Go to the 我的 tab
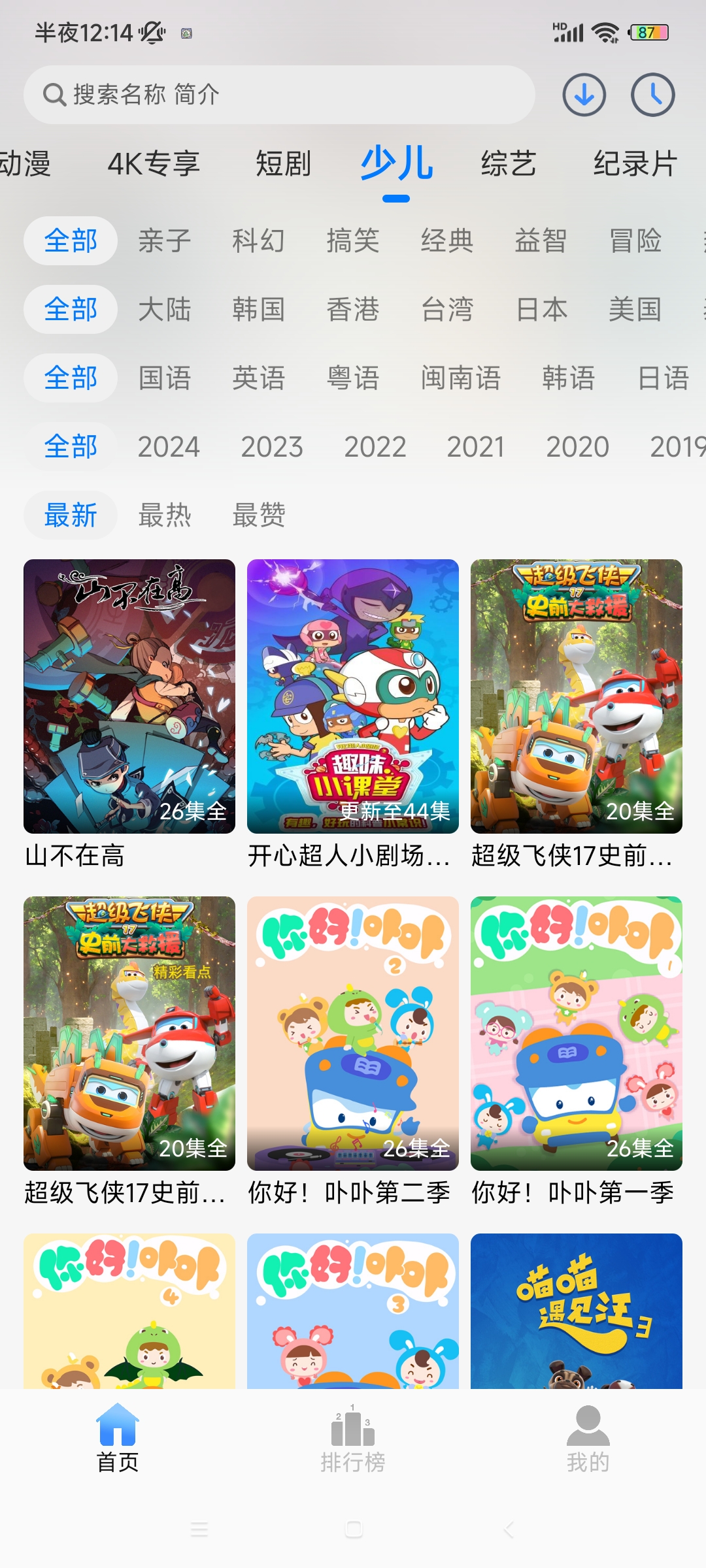This screenshot has height=1568, width=706. 588,1439
